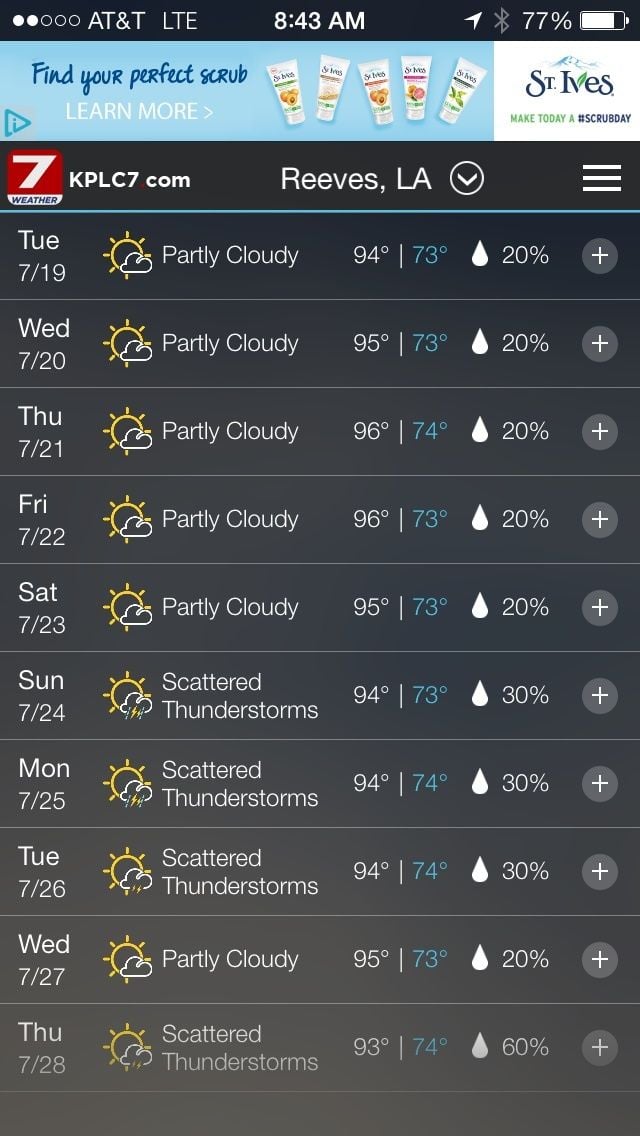Screen dimensions: 640x1136
Task: Expand forecast details for Tue 7/26
Action: (x=599, y=872)
